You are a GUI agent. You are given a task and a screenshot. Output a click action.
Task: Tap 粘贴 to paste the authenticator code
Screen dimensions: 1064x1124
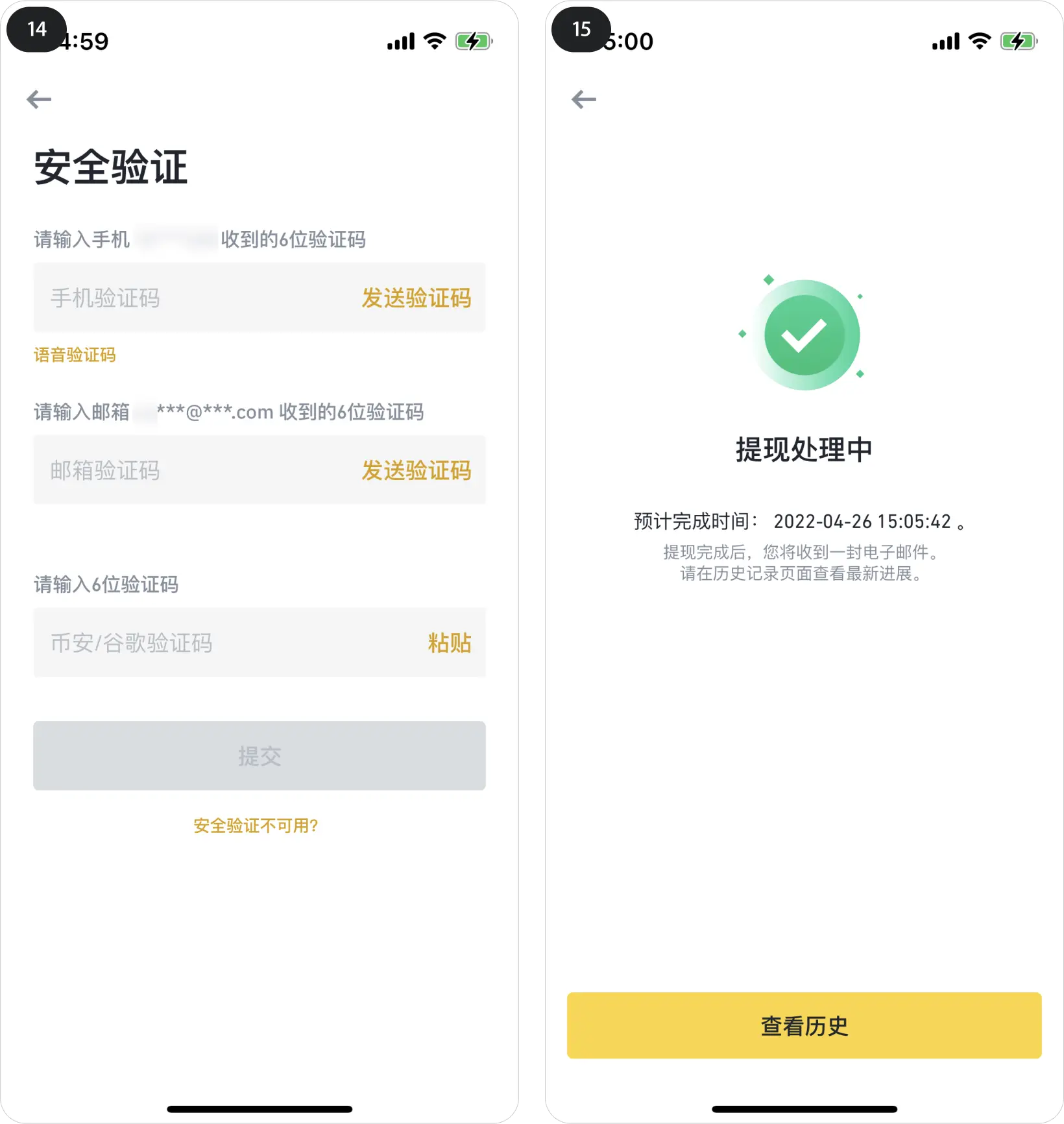(x=449, y=643)
